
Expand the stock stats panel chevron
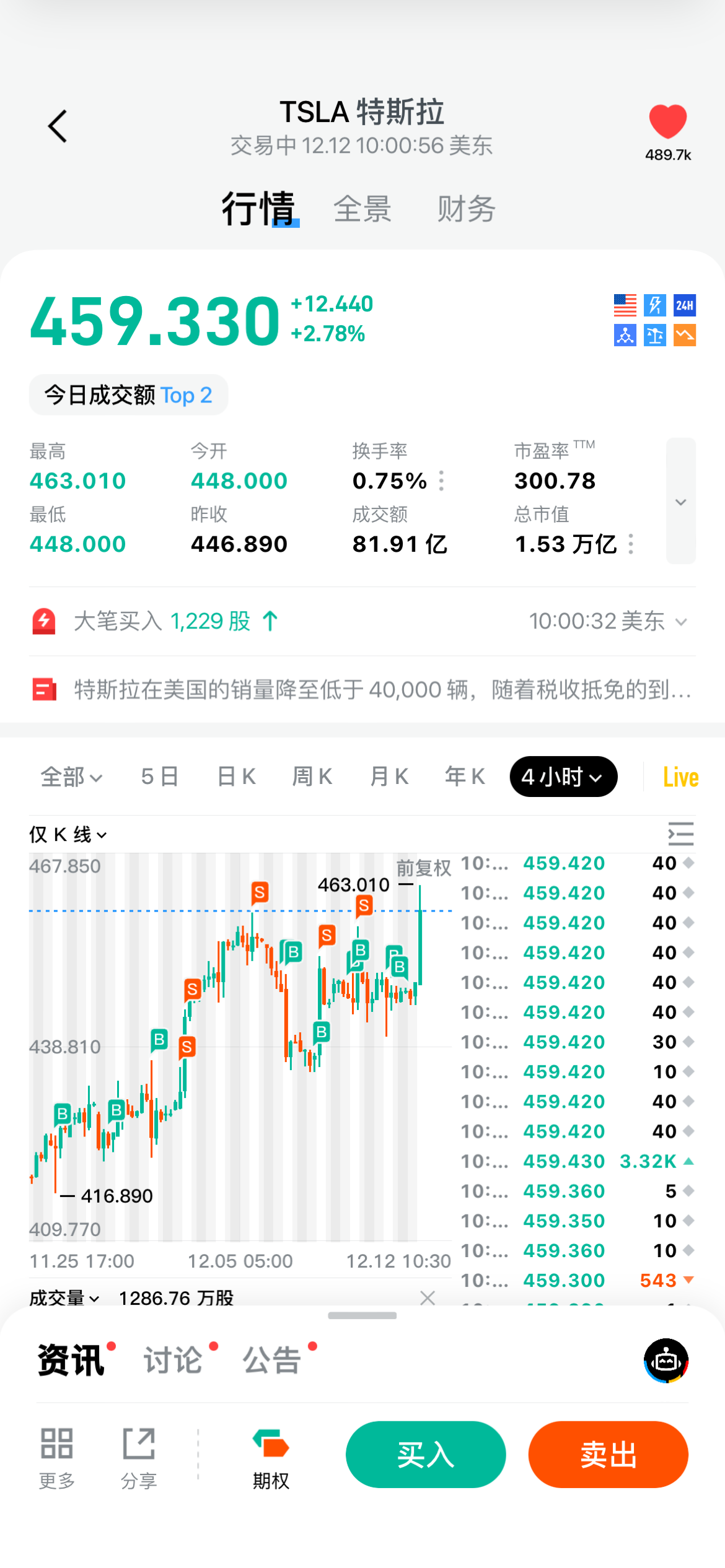click(680, 502)
